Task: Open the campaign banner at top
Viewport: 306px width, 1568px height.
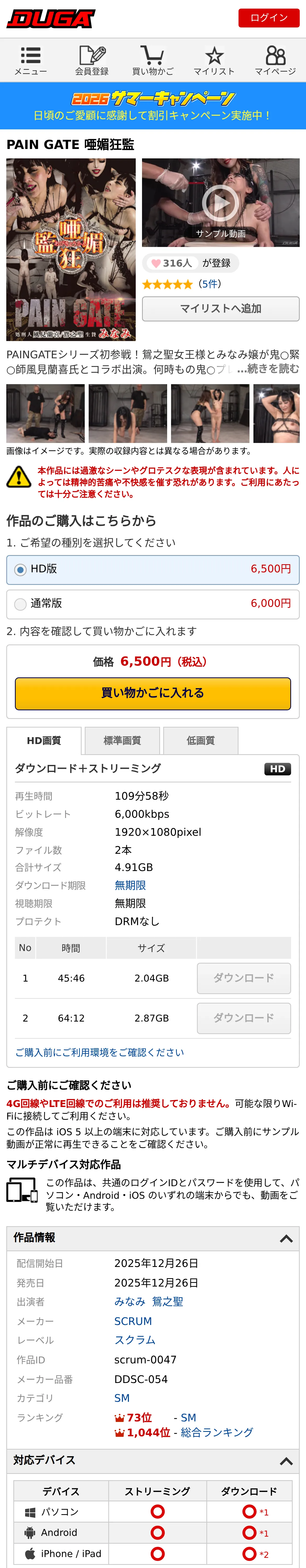Action: click(153, 106)
